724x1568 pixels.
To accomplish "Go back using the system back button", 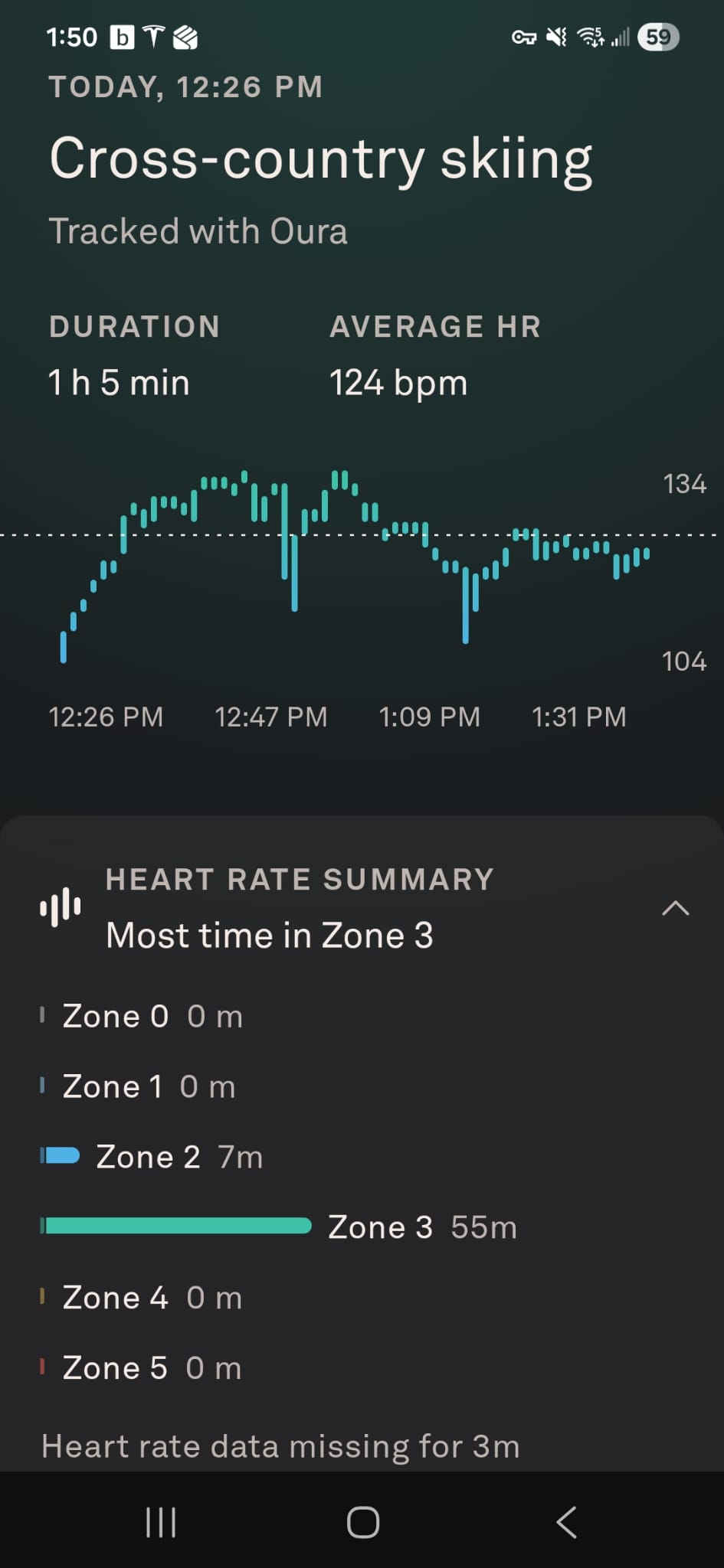I will click(x=566, y=1522).
